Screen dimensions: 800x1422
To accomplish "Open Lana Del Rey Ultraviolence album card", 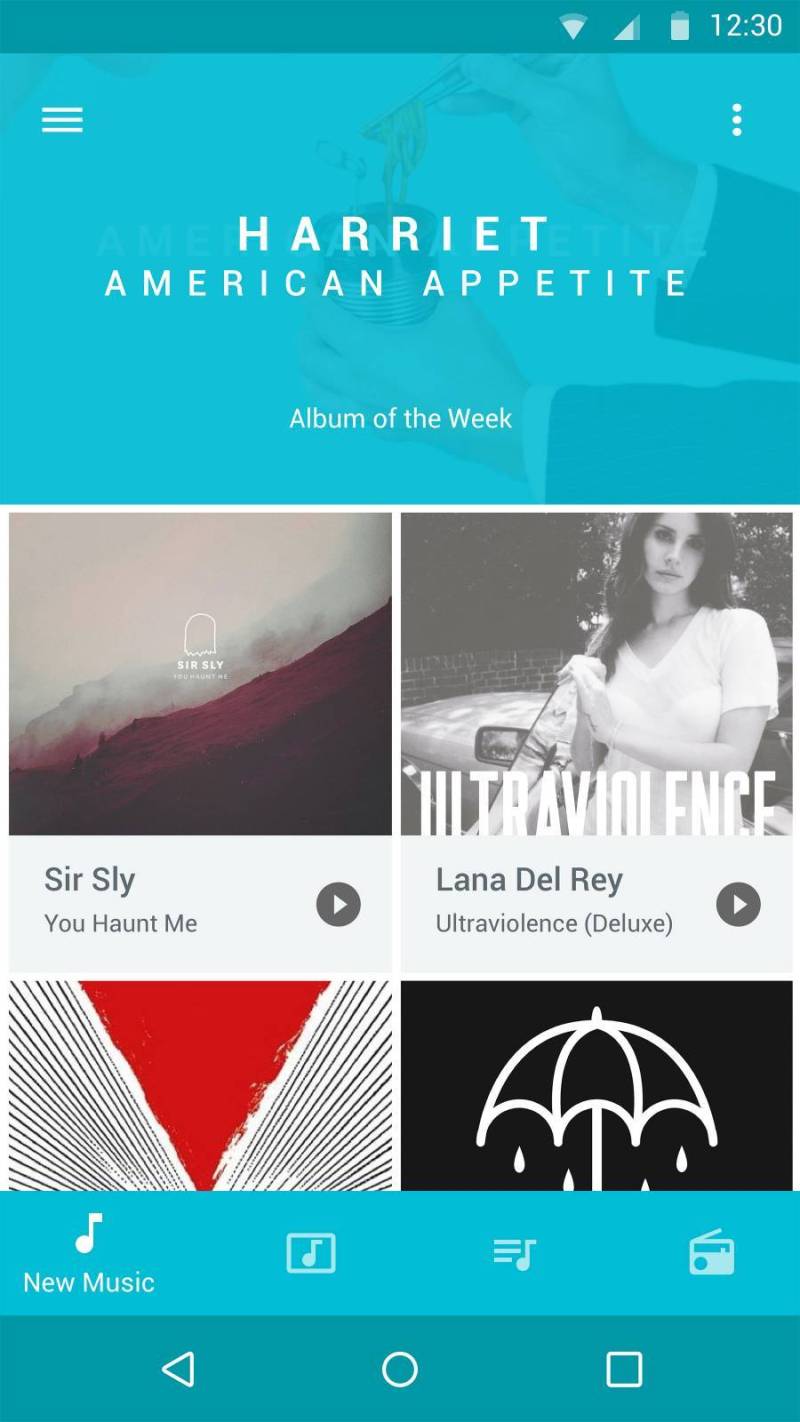I will 597,674.
